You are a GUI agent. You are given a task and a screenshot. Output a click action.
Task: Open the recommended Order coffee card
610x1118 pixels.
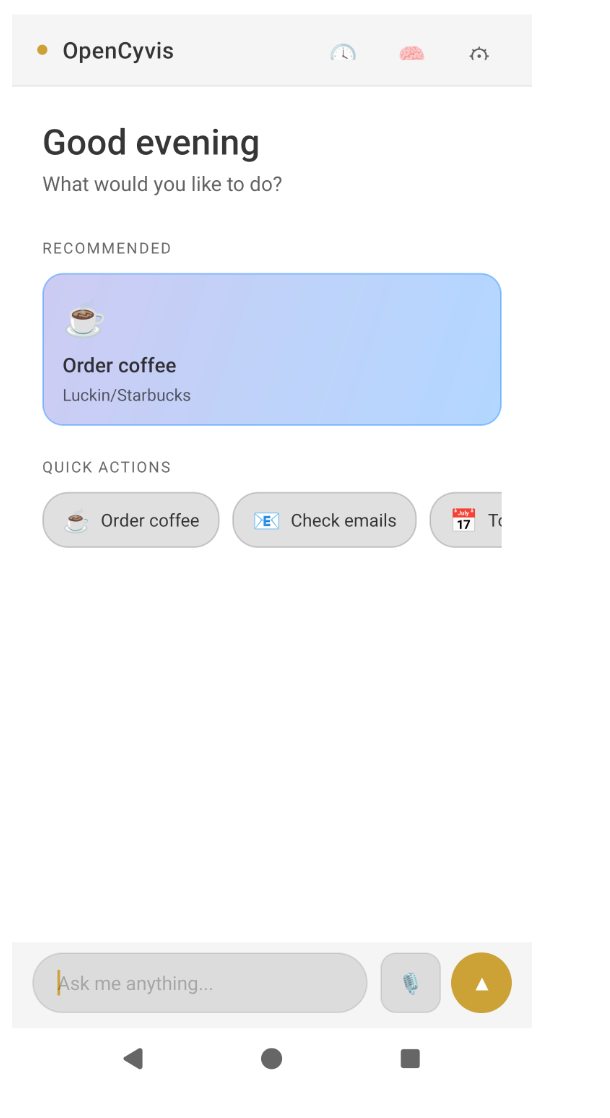(x=272, y=349)
